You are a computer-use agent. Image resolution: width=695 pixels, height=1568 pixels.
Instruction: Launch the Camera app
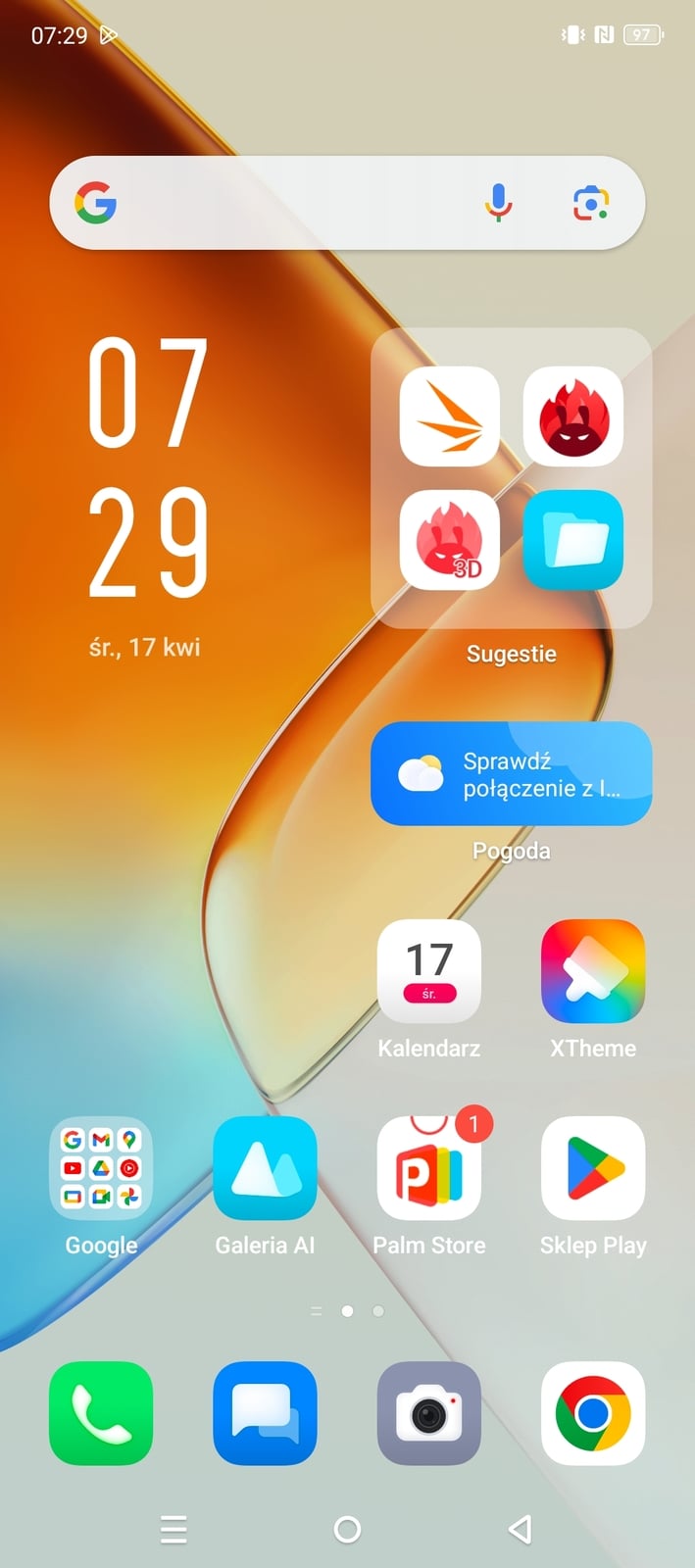[429, 1413]
